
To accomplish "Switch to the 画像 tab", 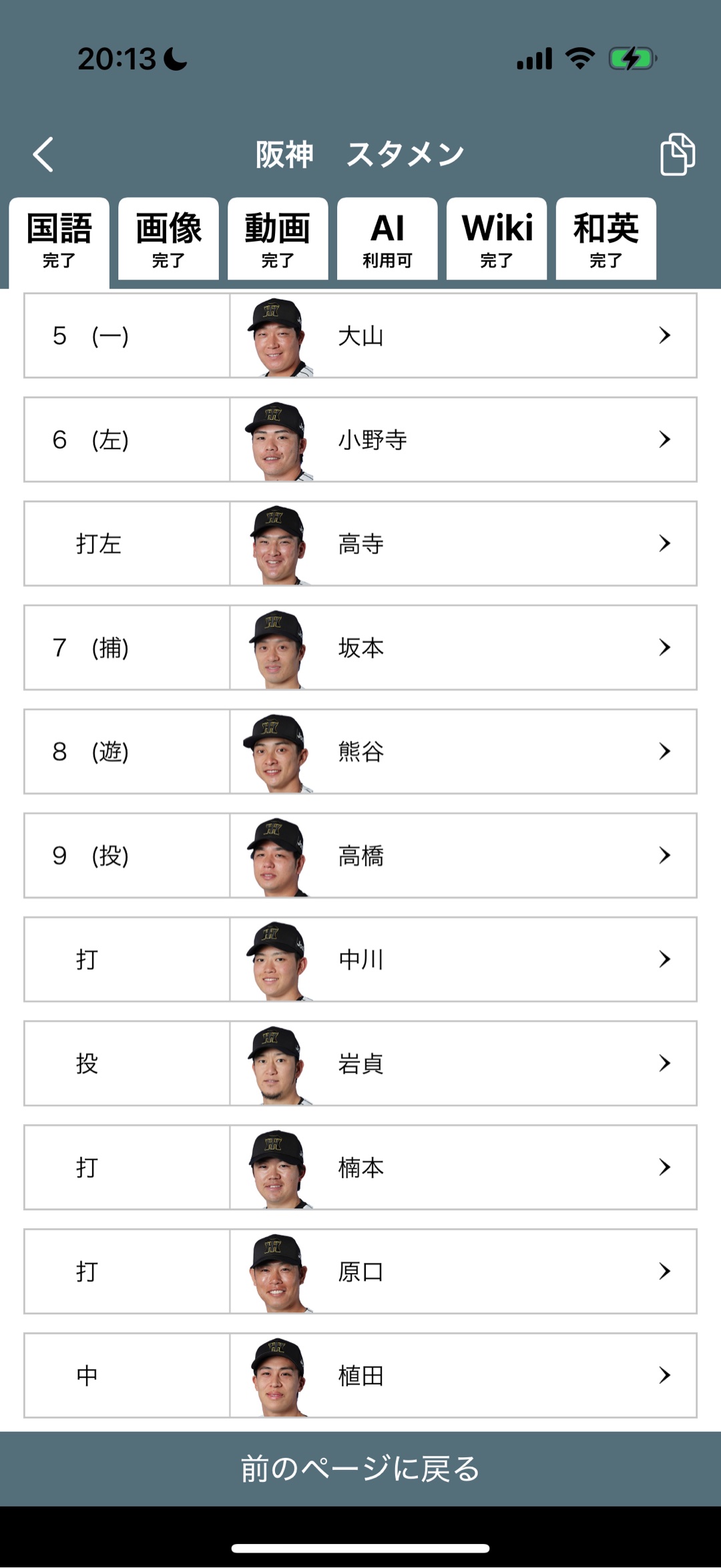I will click(168, 239).
